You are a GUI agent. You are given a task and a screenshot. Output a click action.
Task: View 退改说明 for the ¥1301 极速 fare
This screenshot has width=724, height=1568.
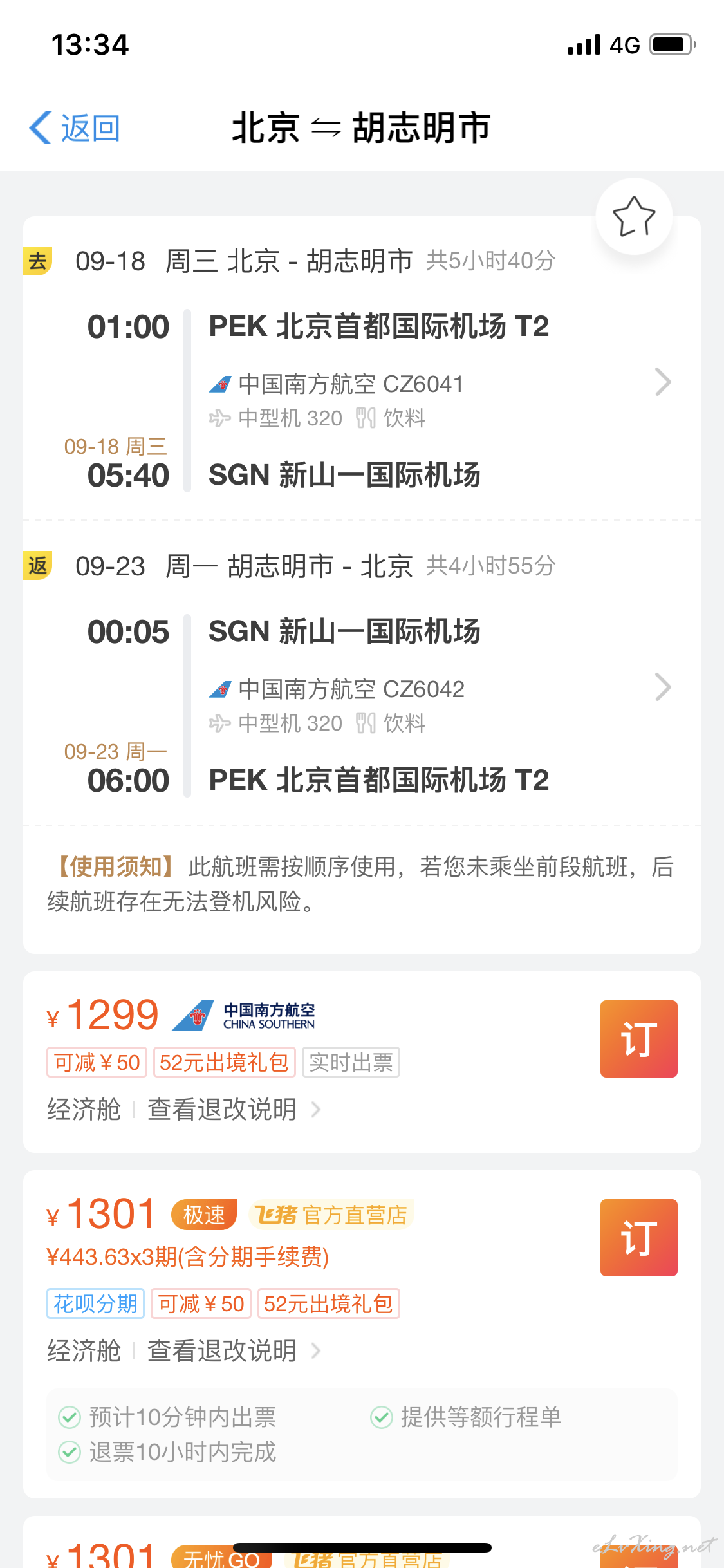click(234, 1350)
